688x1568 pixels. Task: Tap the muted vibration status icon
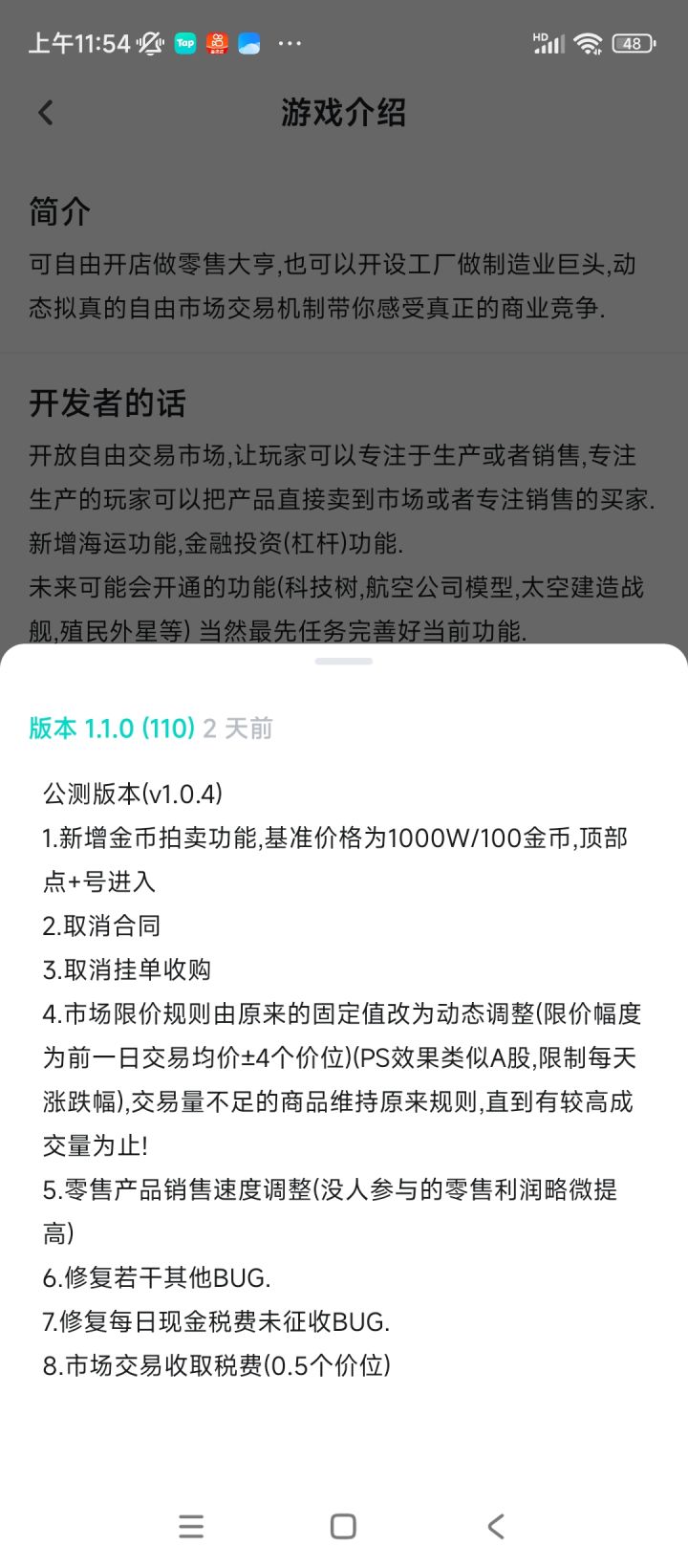tap(148, 43)
